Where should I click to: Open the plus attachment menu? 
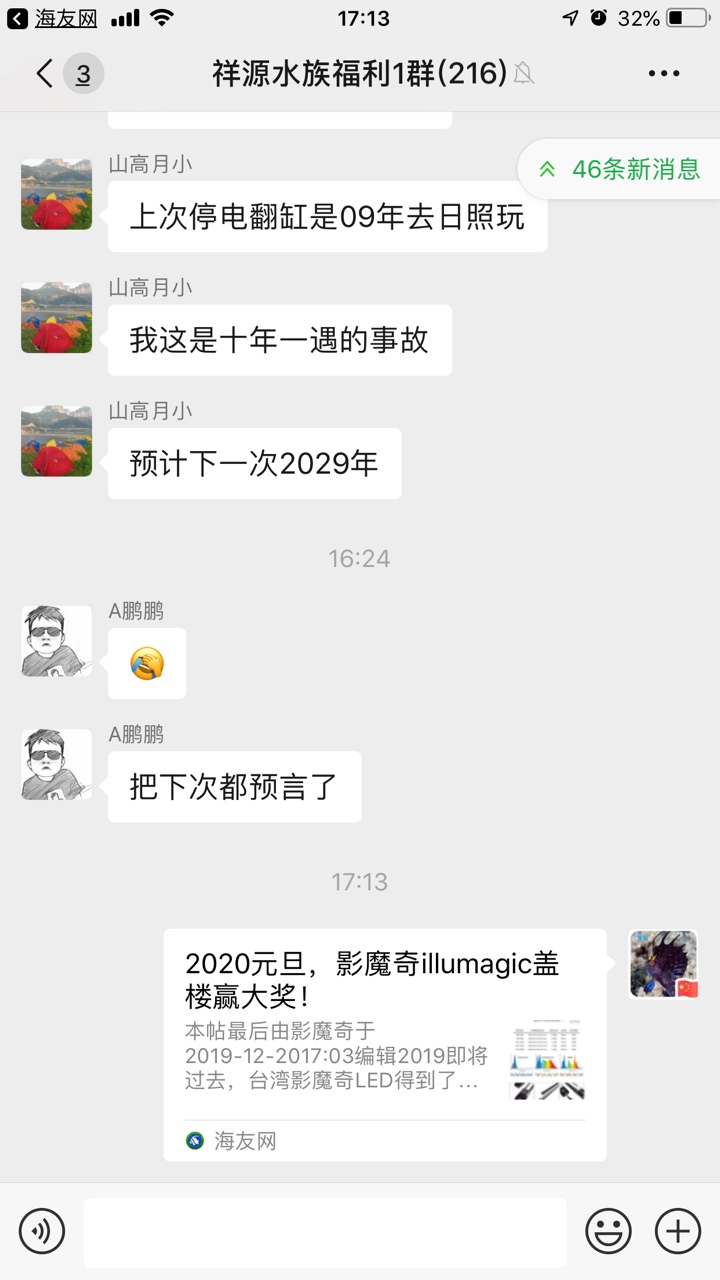tap(678, 1231)
